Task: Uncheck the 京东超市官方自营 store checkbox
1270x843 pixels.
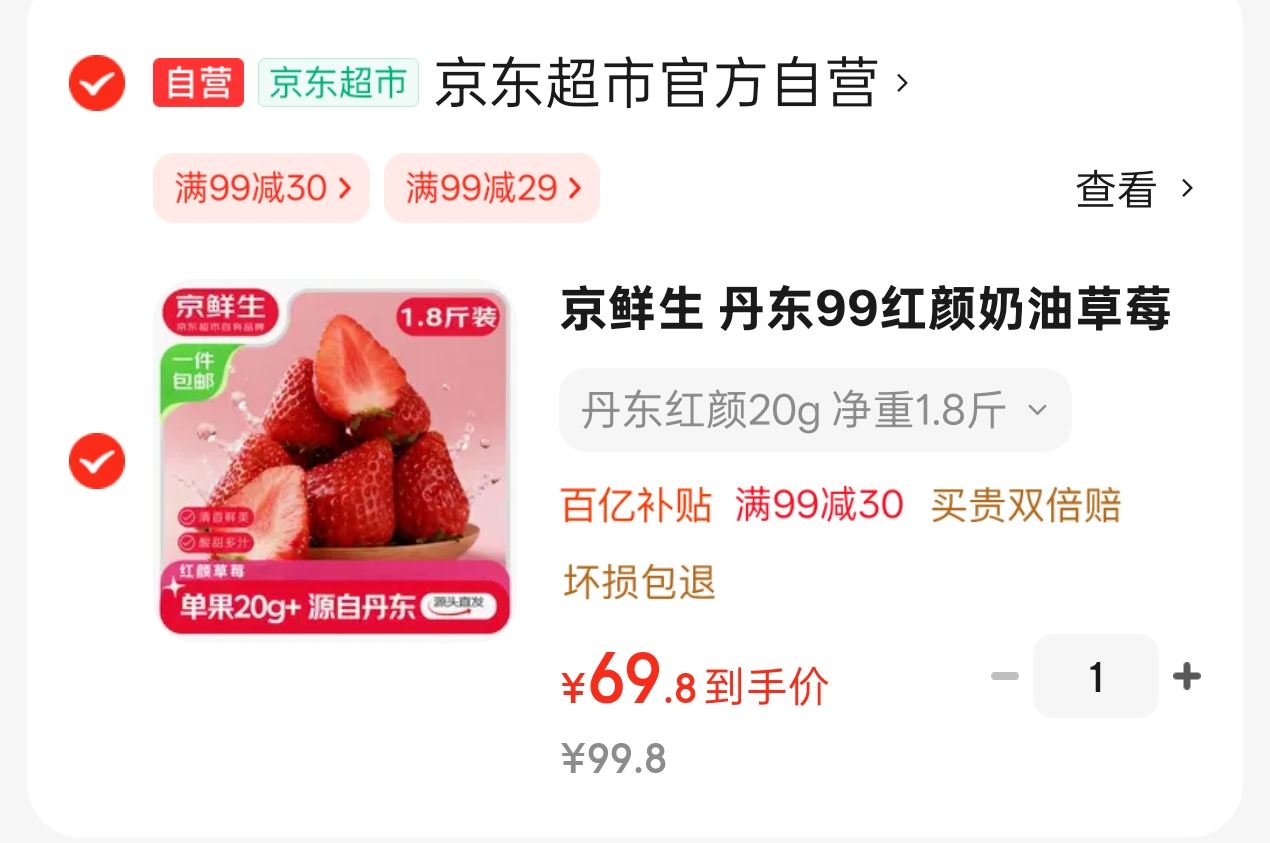Action: tap(97, 83)
